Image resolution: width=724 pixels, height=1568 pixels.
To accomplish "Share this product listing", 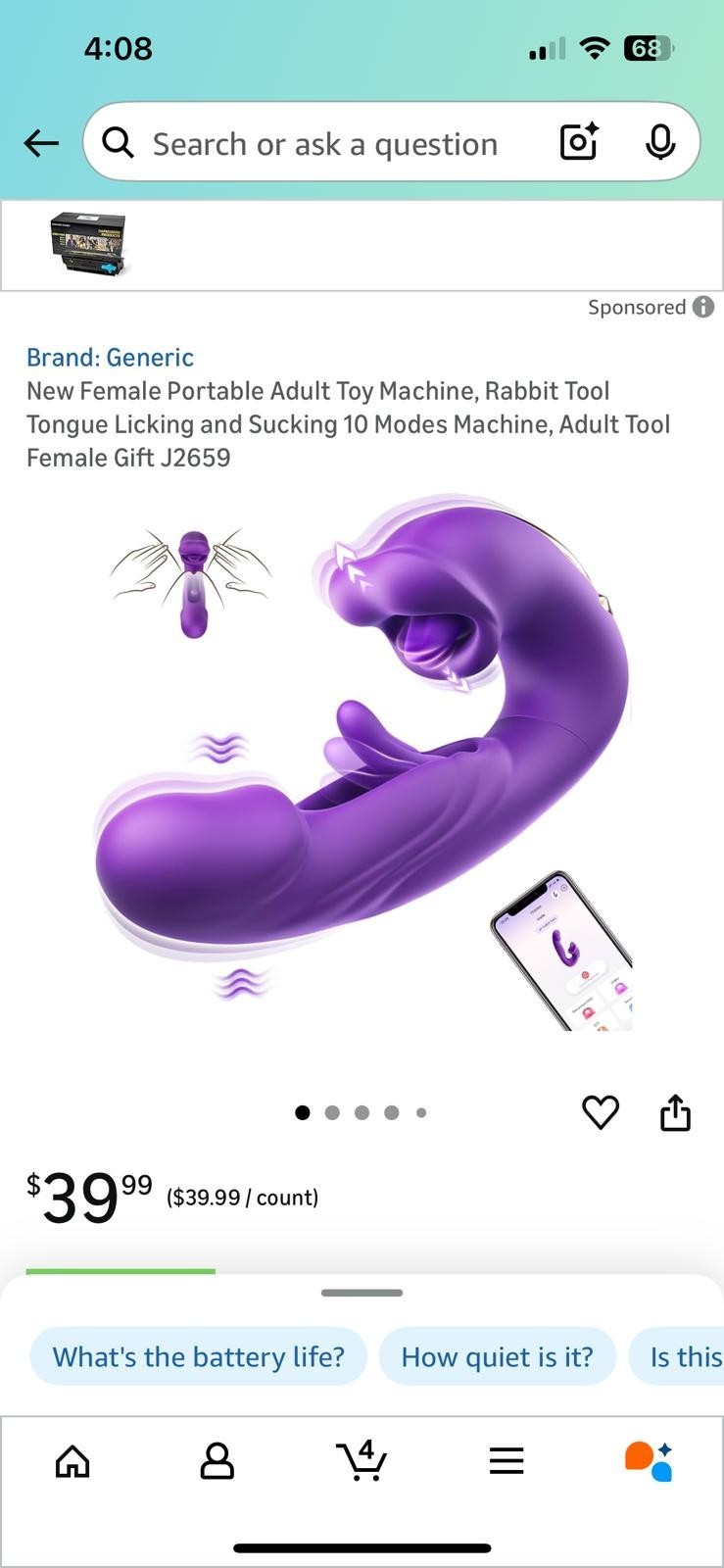I will (x=675, y=1112).
